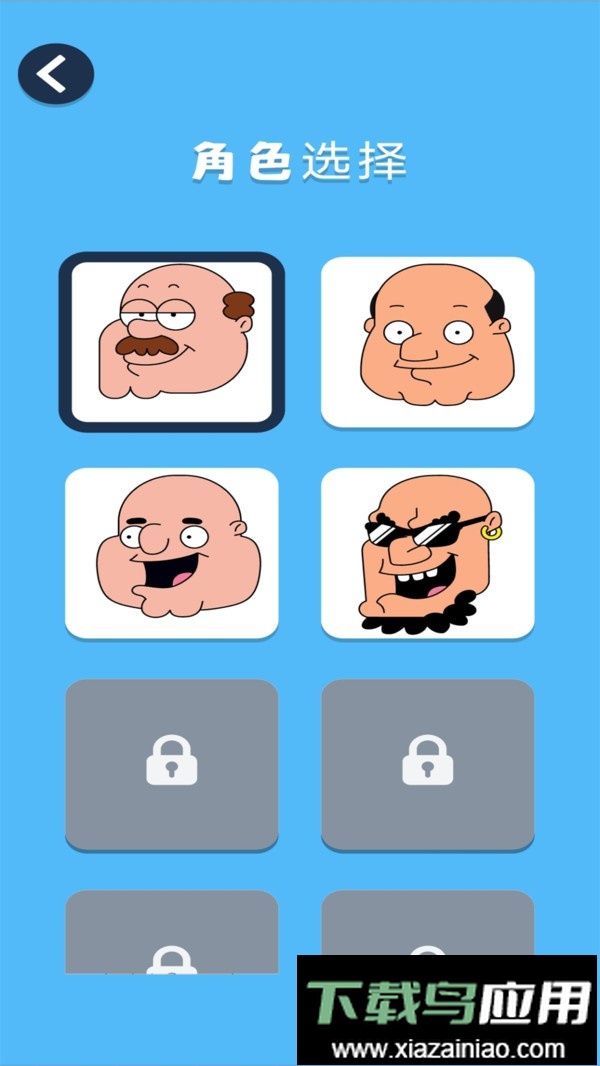This screenshot has width=600, height=1066.
Task: Choose the bald character with black side hair
Action: pos(427,341)
